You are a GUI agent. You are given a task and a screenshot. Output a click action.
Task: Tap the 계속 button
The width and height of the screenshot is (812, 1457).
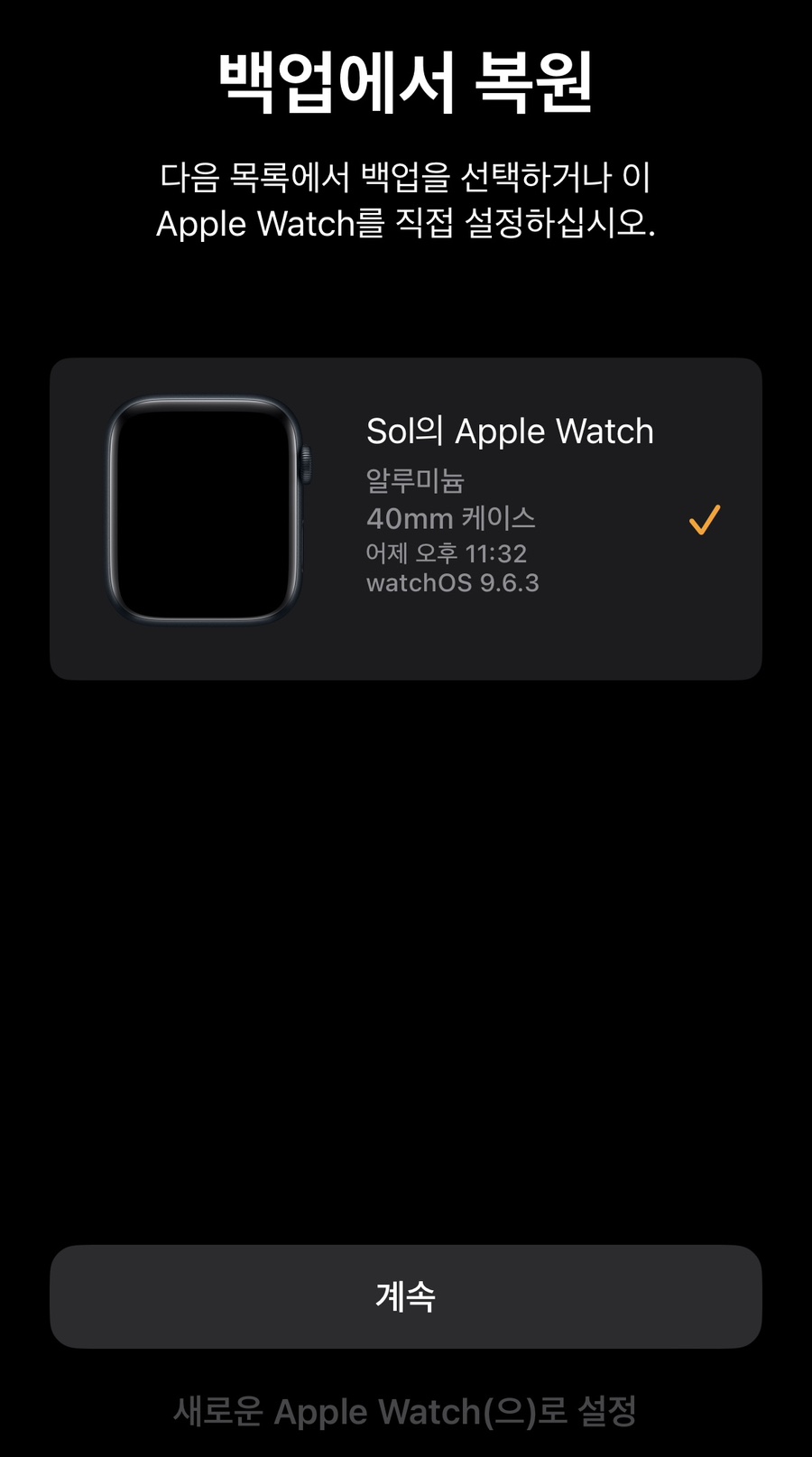coord(406,1296)
